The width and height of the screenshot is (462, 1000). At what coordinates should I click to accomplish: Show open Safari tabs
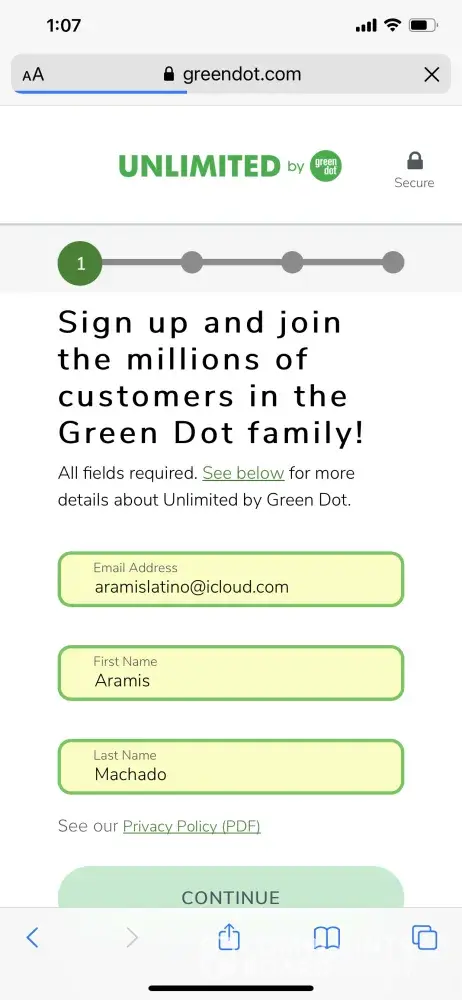[424, 938]
